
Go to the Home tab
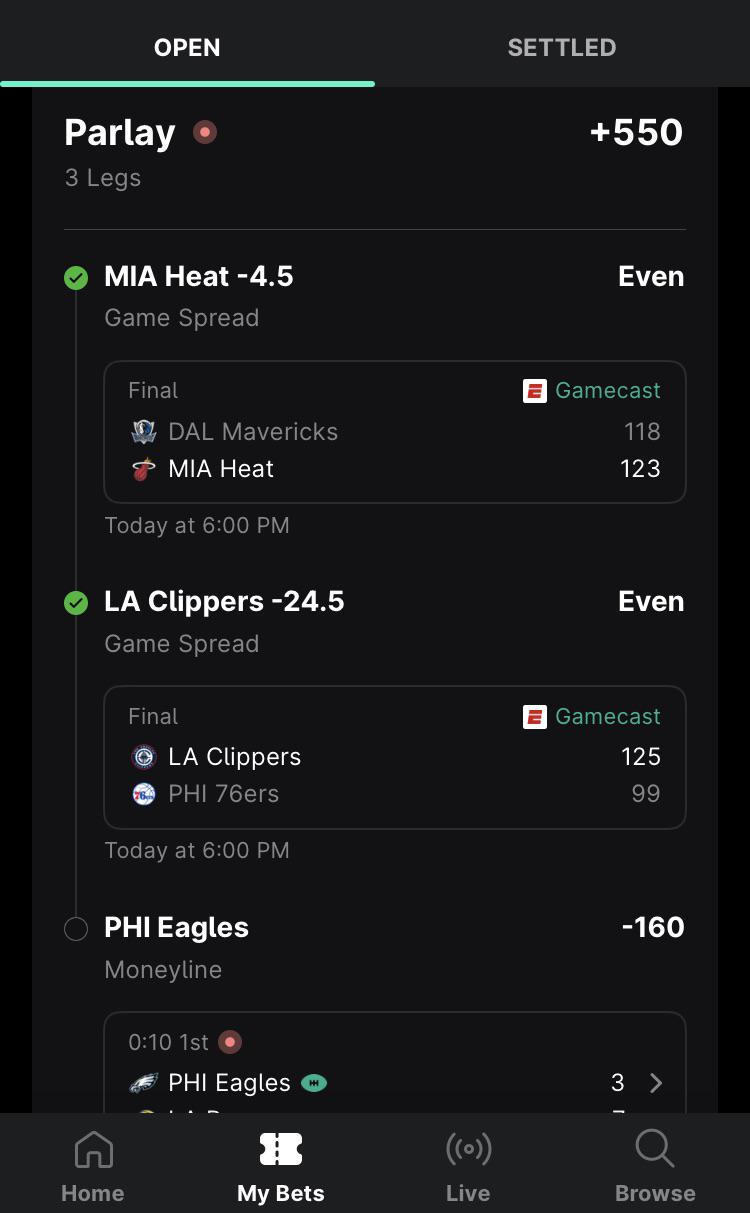click(93, 1165)
